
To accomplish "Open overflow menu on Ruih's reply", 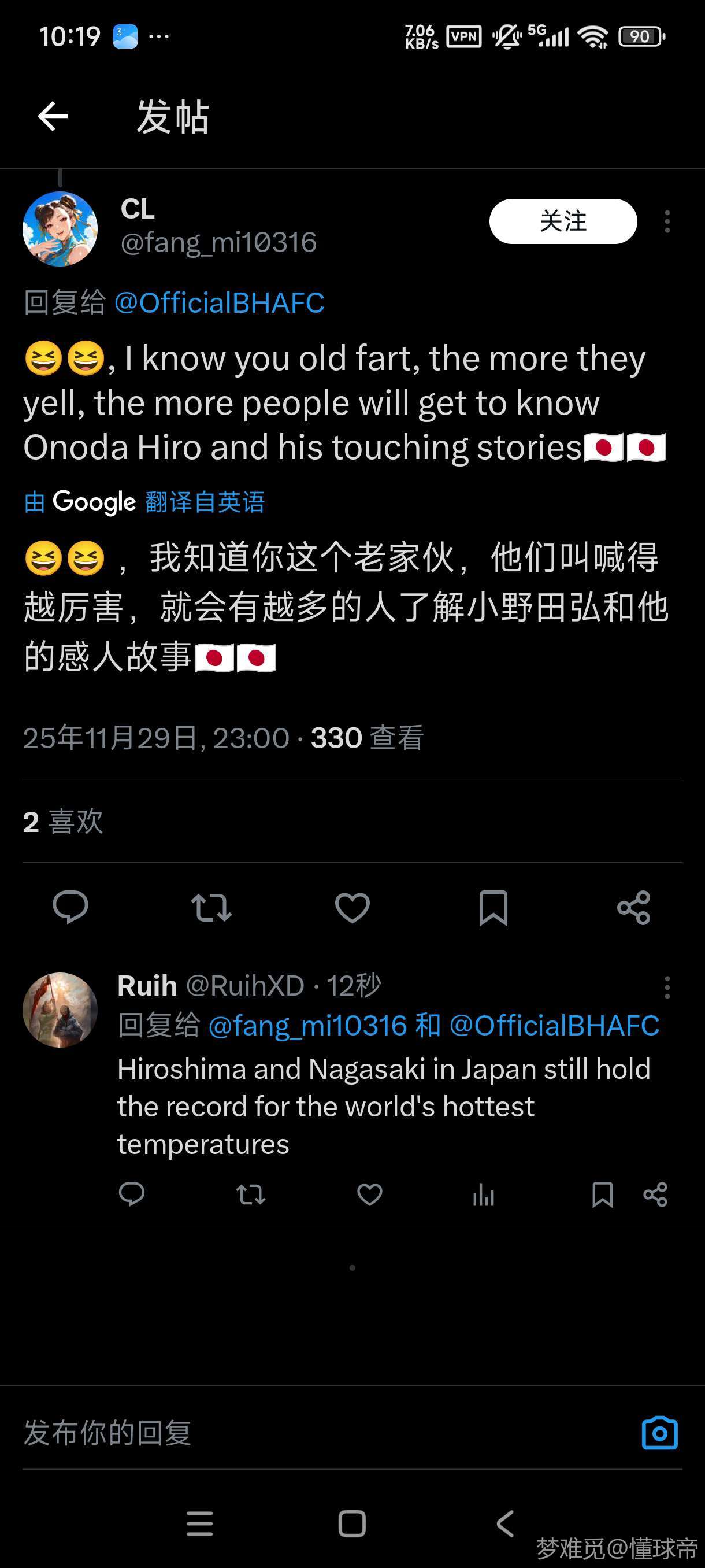I will coord(667,988).
